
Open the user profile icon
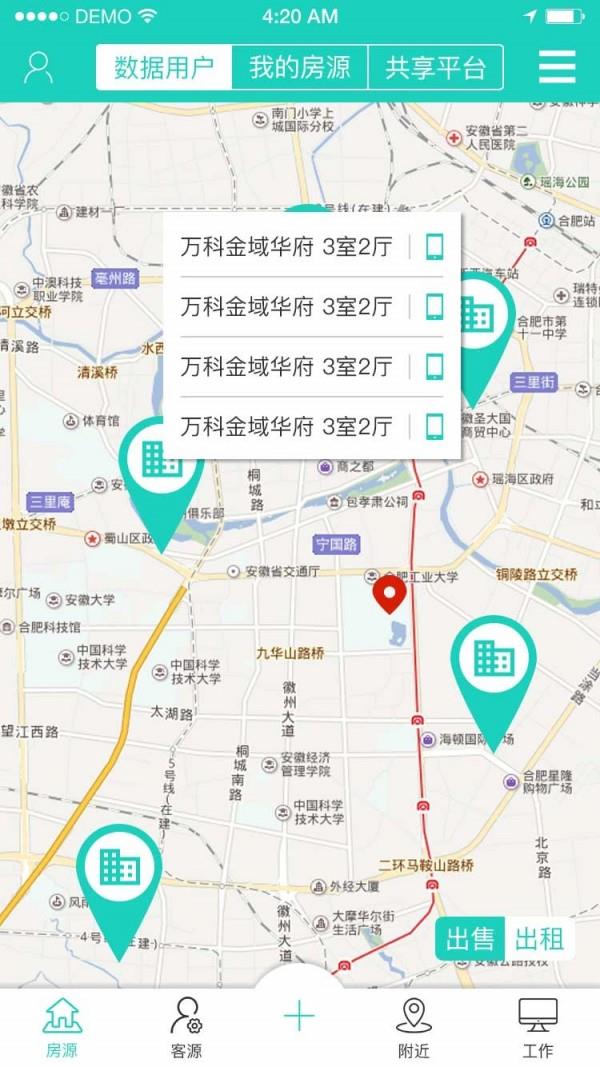[38, 67]
